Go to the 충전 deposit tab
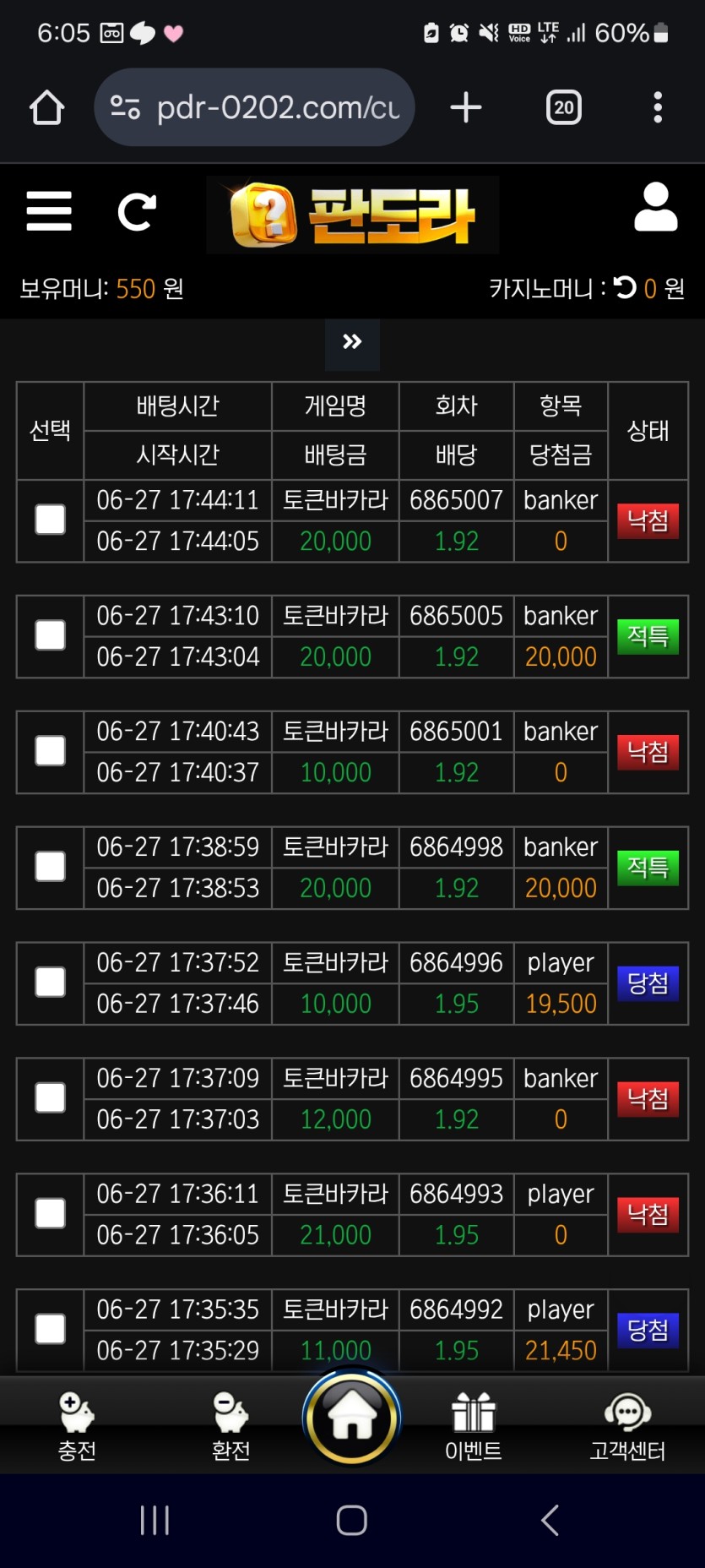This screenshot has width=705, height=1568. tap(77, 1426)
